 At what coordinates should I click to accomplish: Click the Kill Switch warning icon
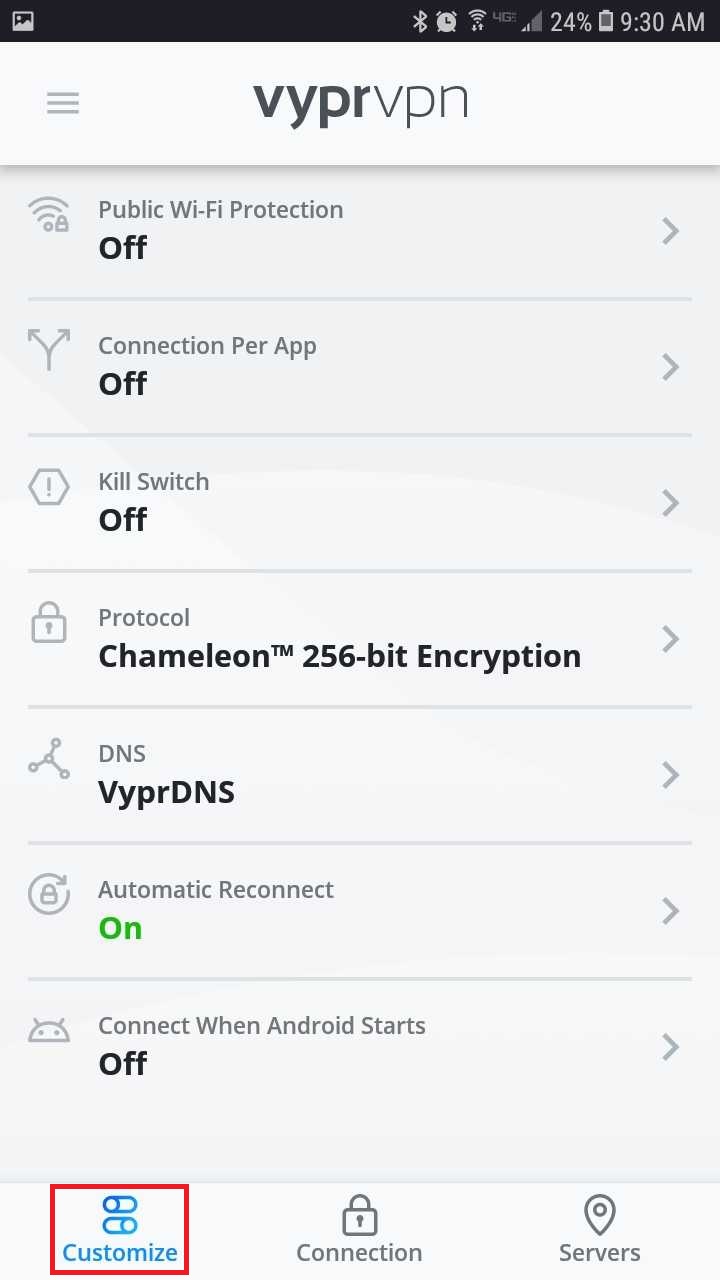pyautogui.click(x=48, y=487)
